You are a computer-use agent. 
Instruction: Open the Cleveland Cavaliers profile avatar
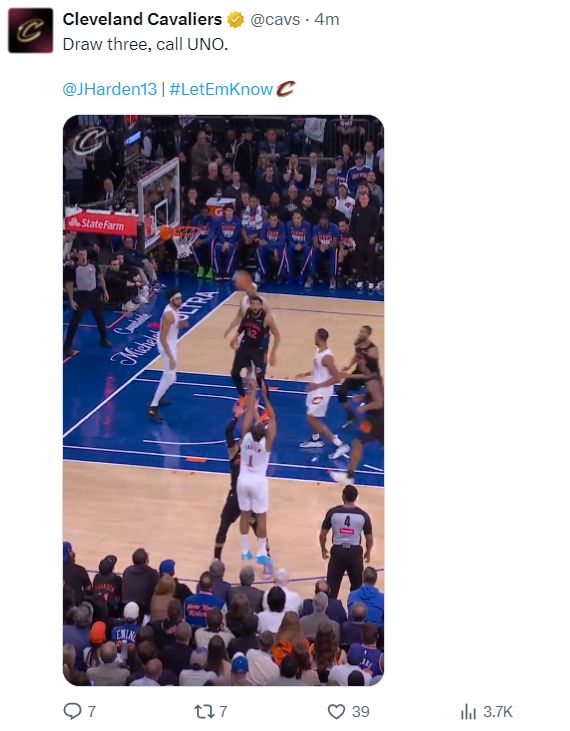tap(30, 30)
